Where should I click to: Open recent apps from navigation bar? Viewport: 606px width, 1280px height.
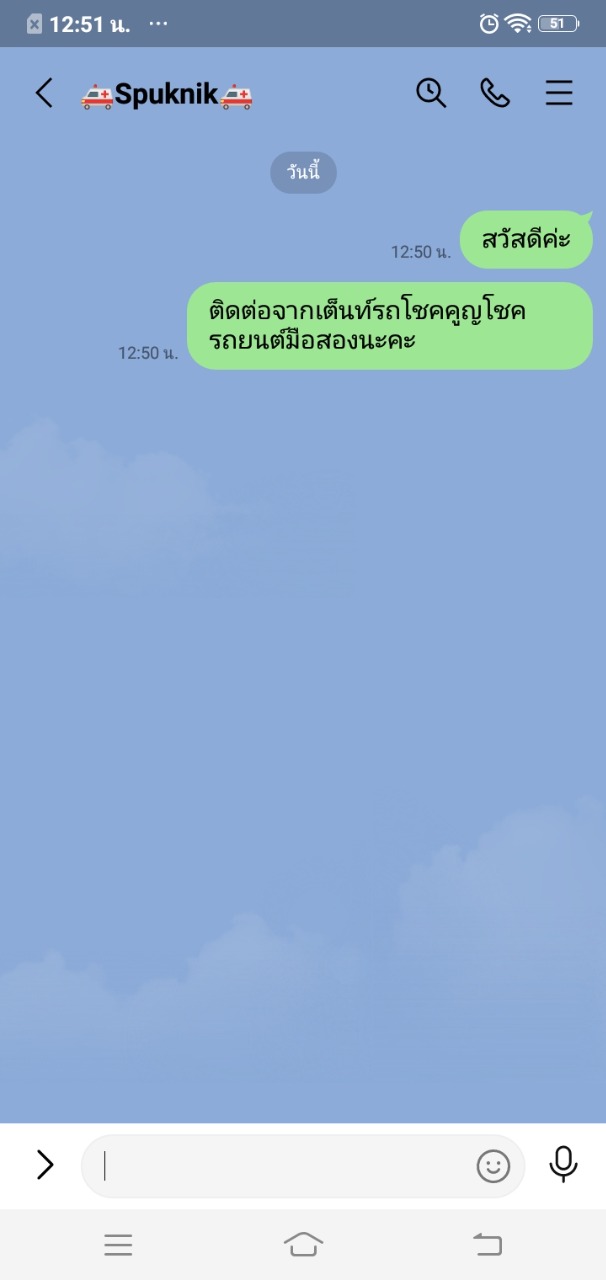tap(118, 1244)
